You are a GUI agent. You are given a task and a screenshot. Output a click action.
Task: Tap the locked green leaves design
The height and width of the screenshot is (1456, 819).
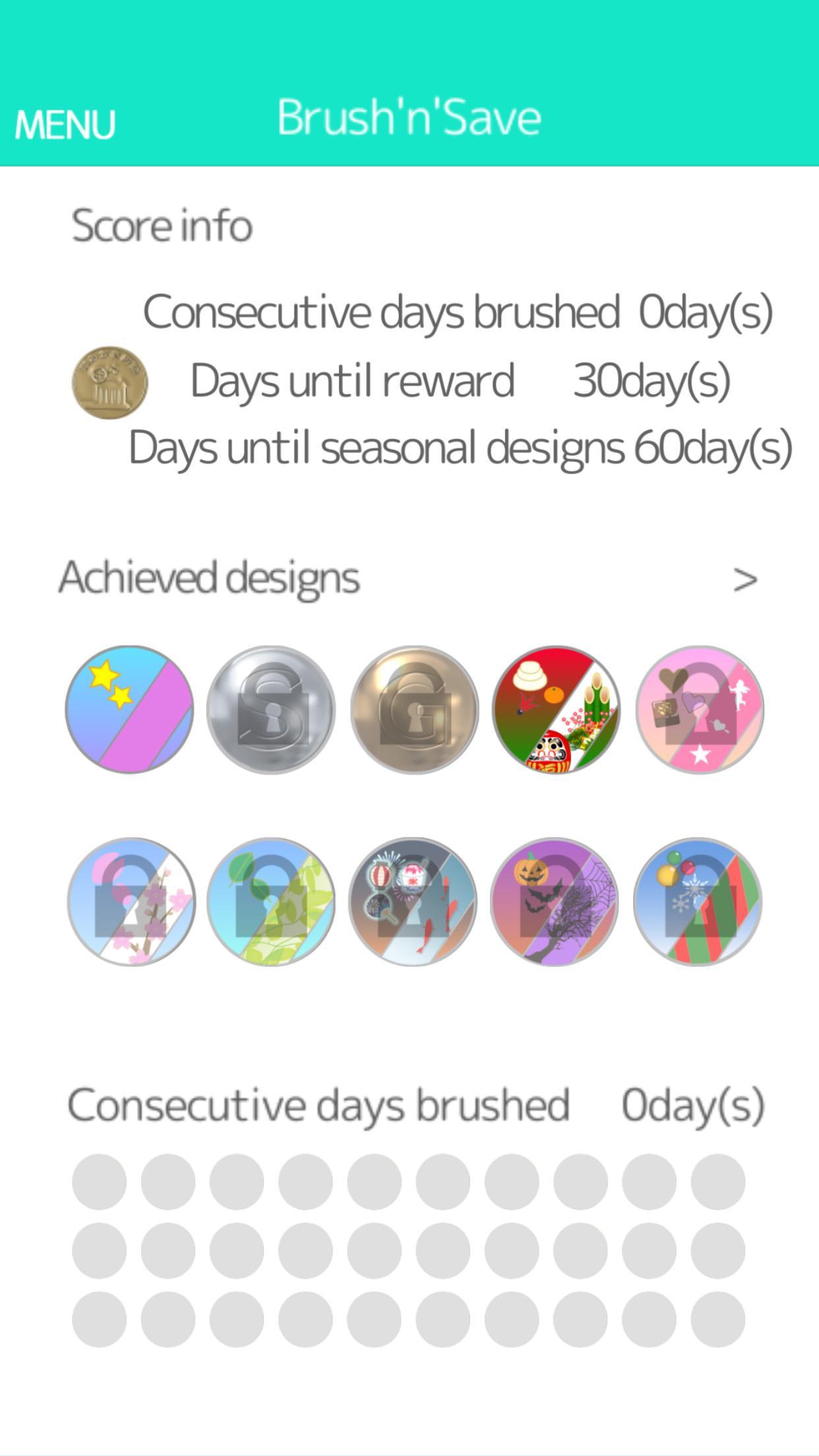click(270, 901)
